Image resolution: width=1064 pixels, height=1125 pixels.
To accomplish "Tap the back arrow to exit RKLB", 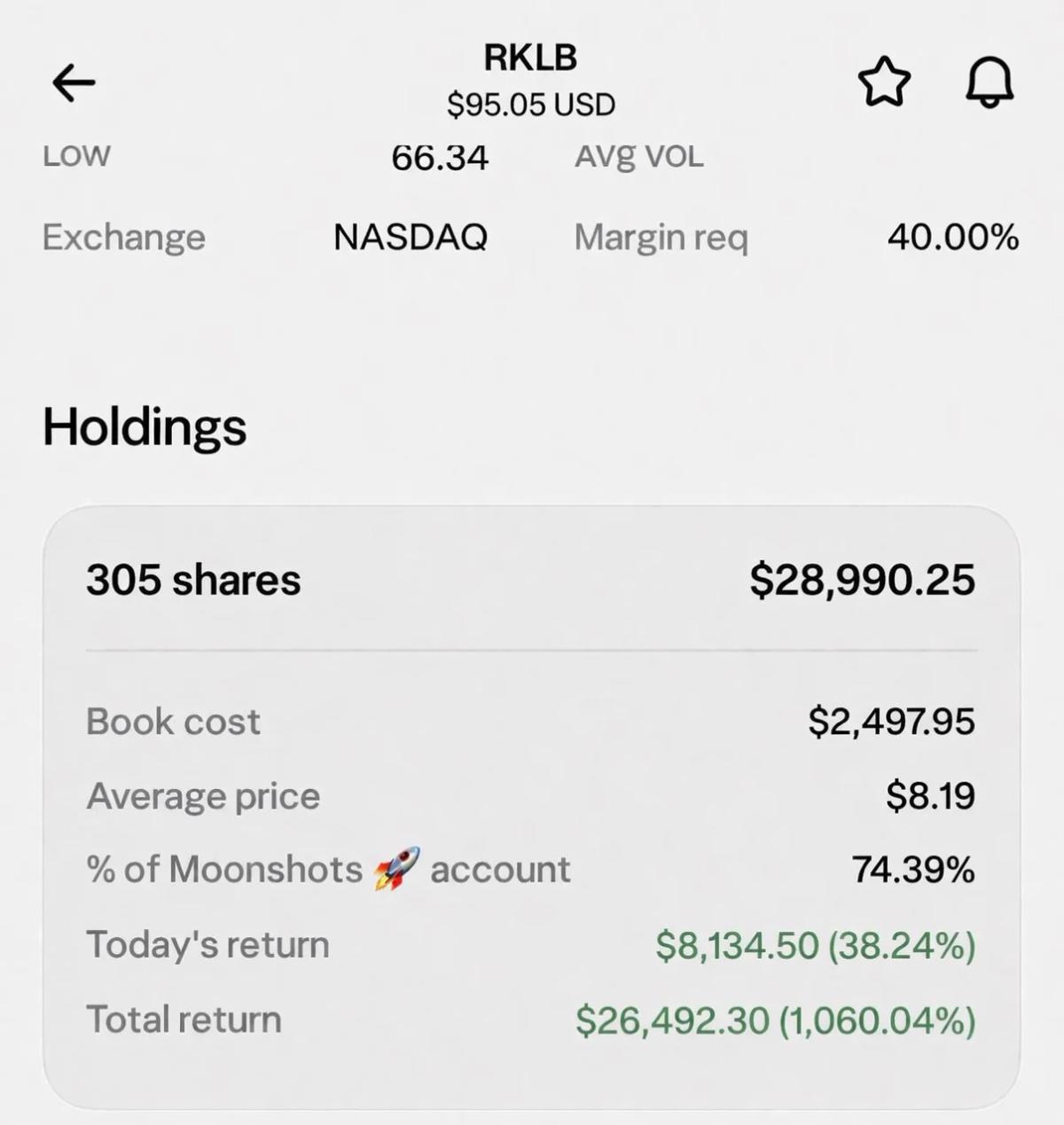I will 73,82.
